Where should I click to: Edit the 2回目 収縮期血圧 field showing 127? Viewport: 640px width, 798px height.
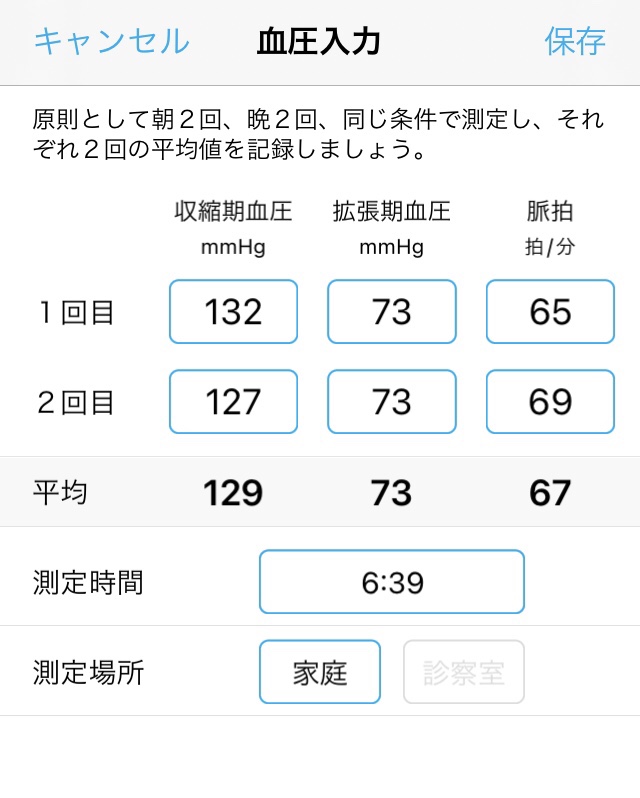pyautogui.click(x=233, y=402)
